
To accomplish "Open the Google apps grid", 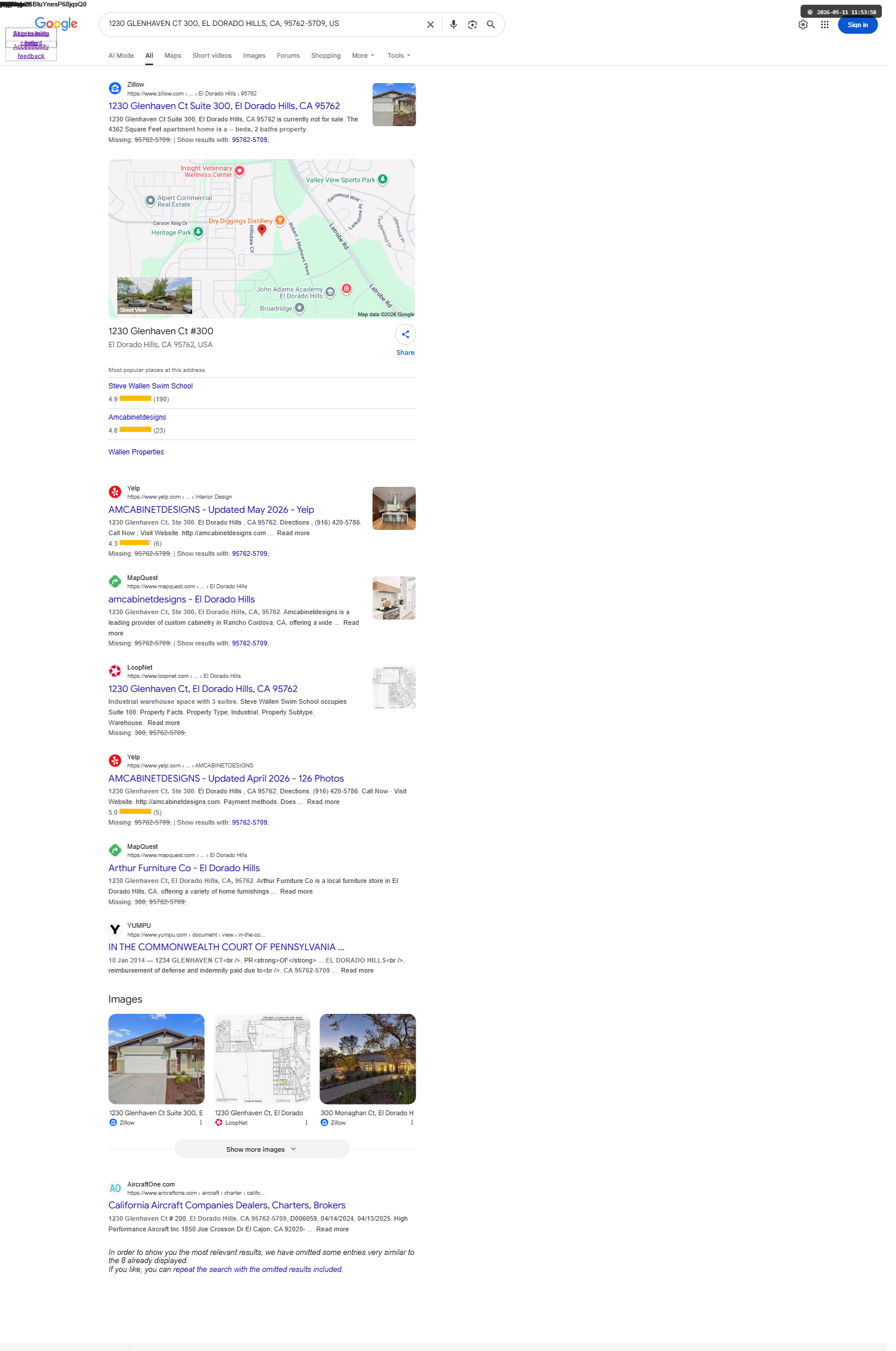I will 825,25.
